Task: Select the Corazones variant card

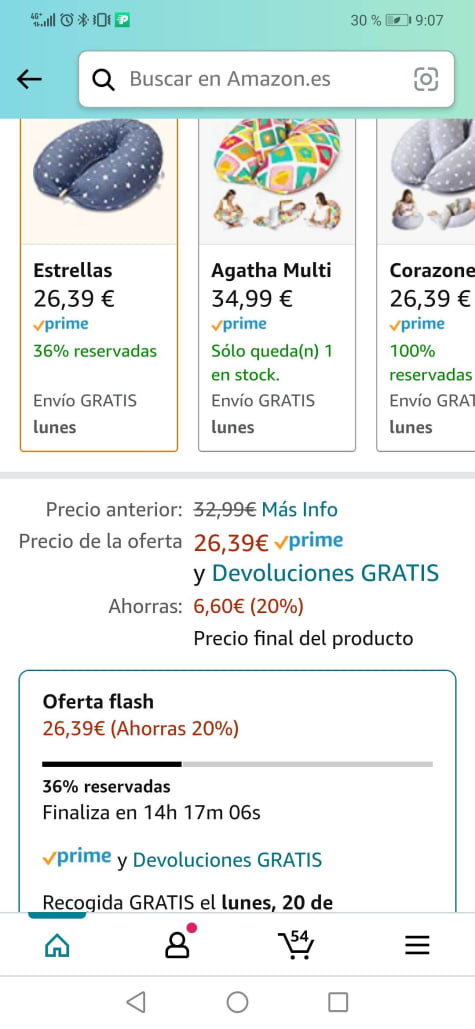Action: (426, 285)
